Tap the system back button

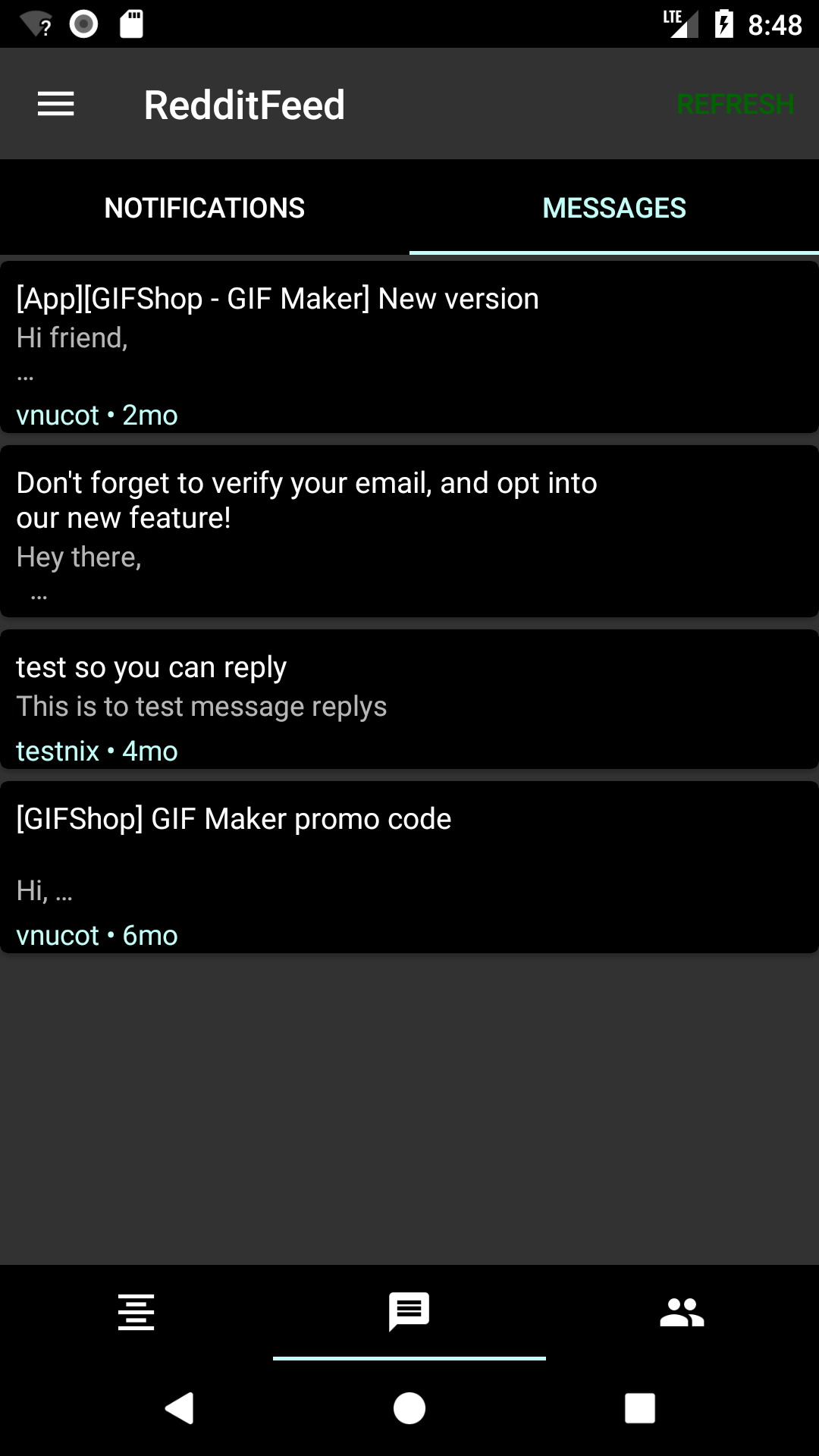[x=180, y=1408]
